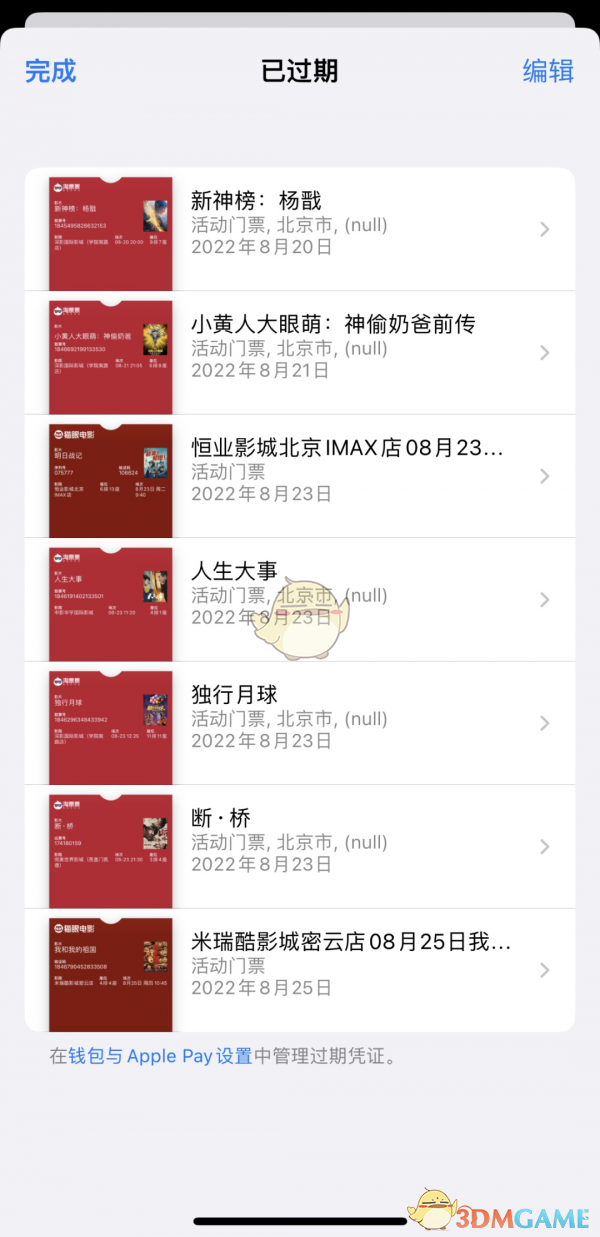Open the 独行月球 ticket
The height and width of the screenshot is (1237, 600).
tap(300, 723)
